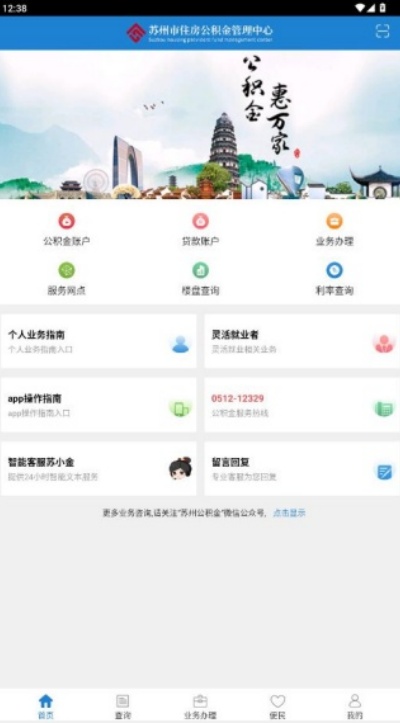Screen dimensions: 400x723
Task: Open the app操作指南 card
Action: 99,405
